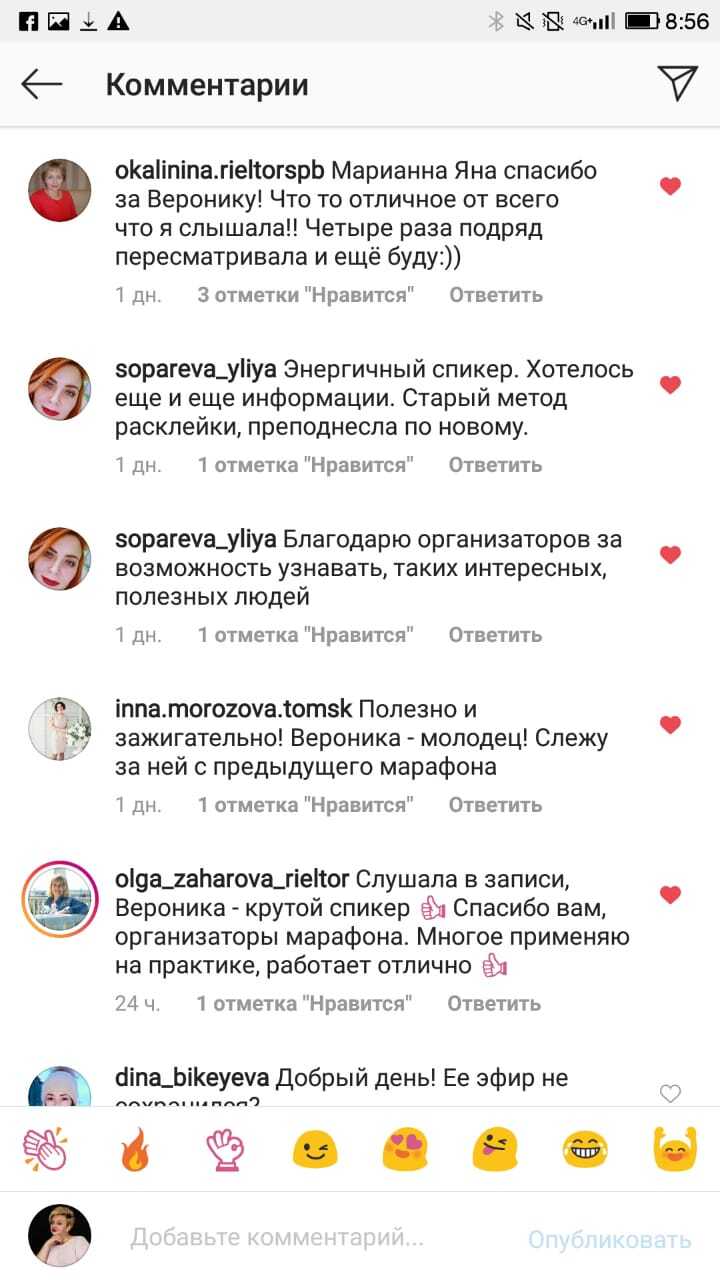
Task: Like dina_bikeyeva's comment
Action: click(670, 1093)
